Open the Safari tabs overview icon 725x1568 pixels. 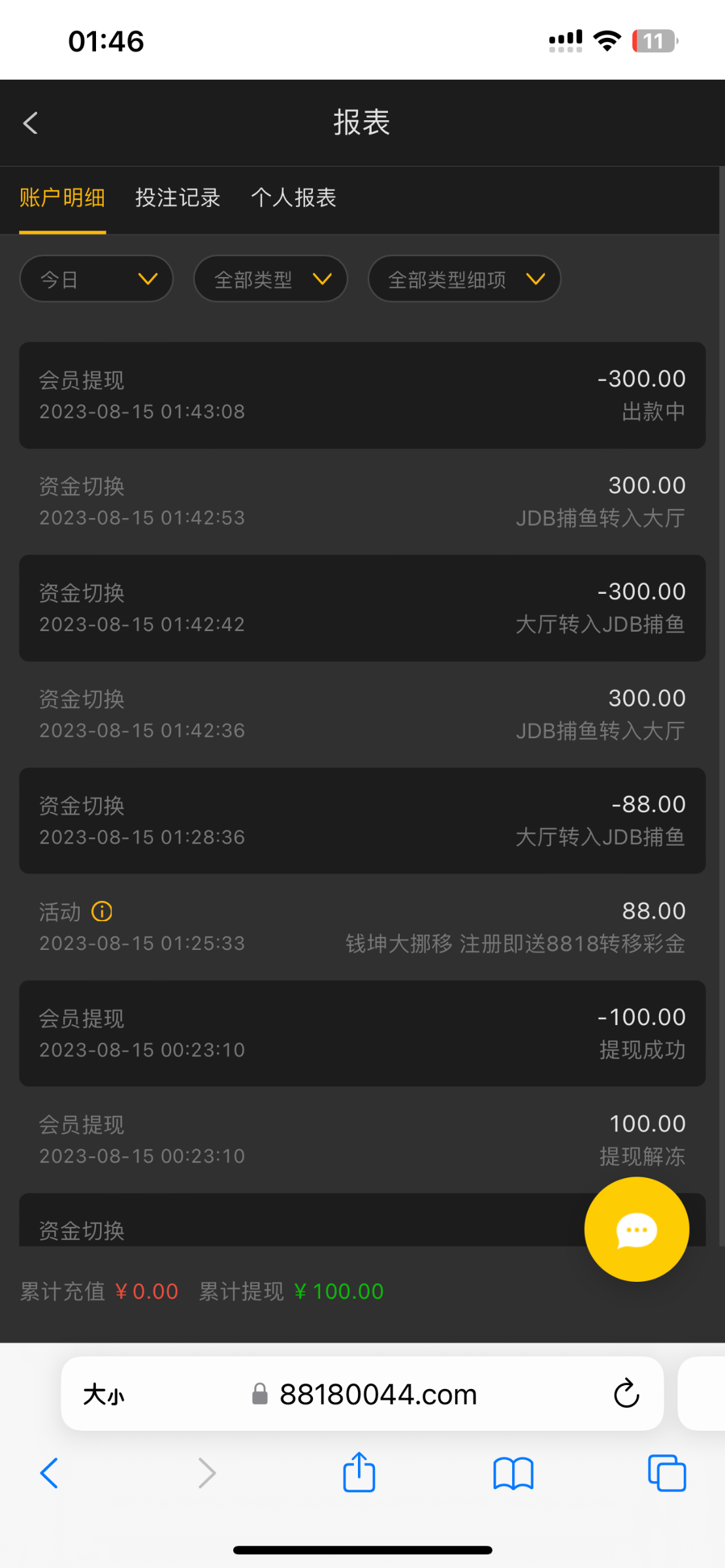click(x=666, y=1473)
